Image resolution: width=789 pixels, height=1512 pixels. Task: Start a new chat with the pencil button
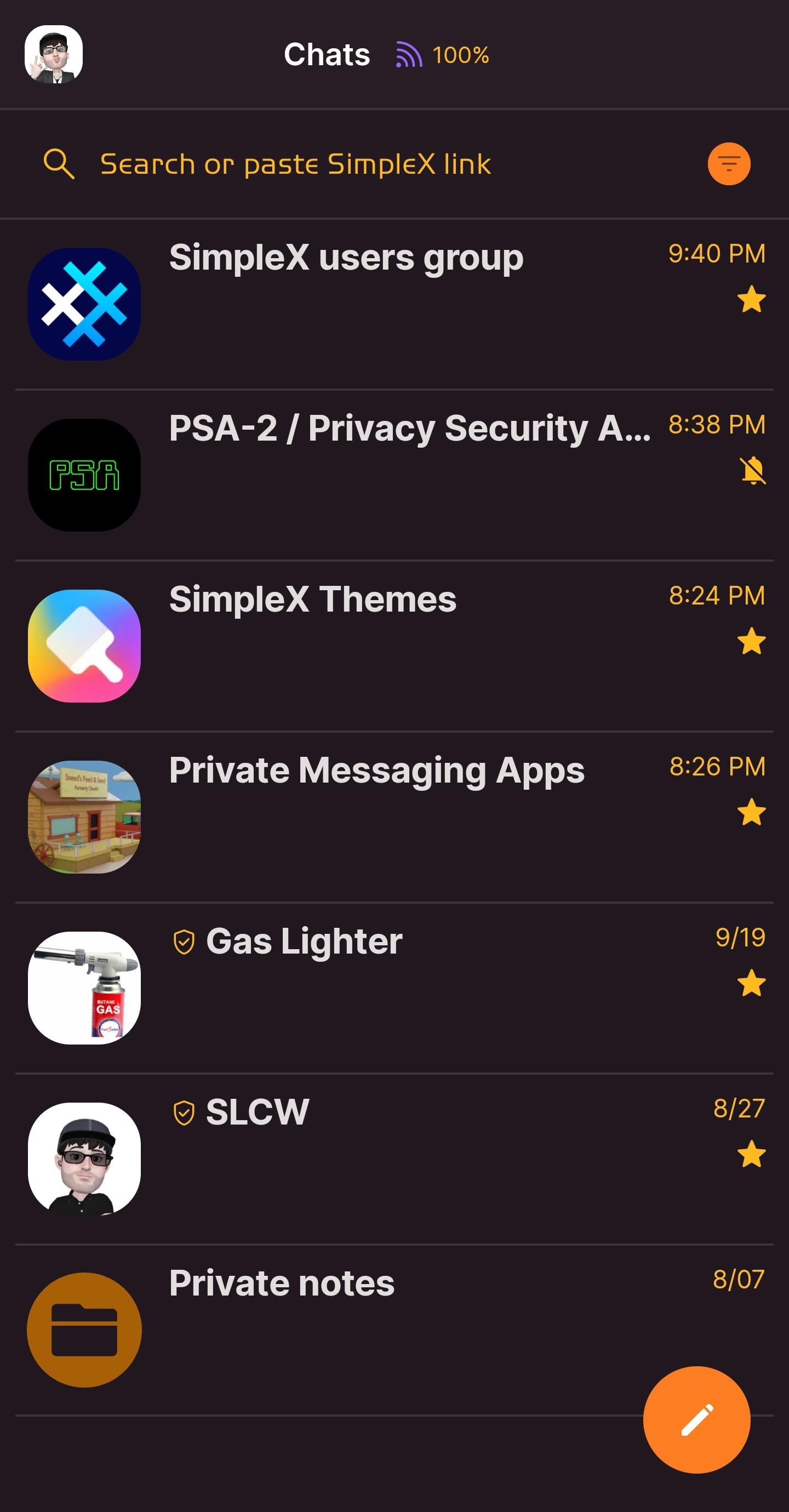[x=696, y=1419]
